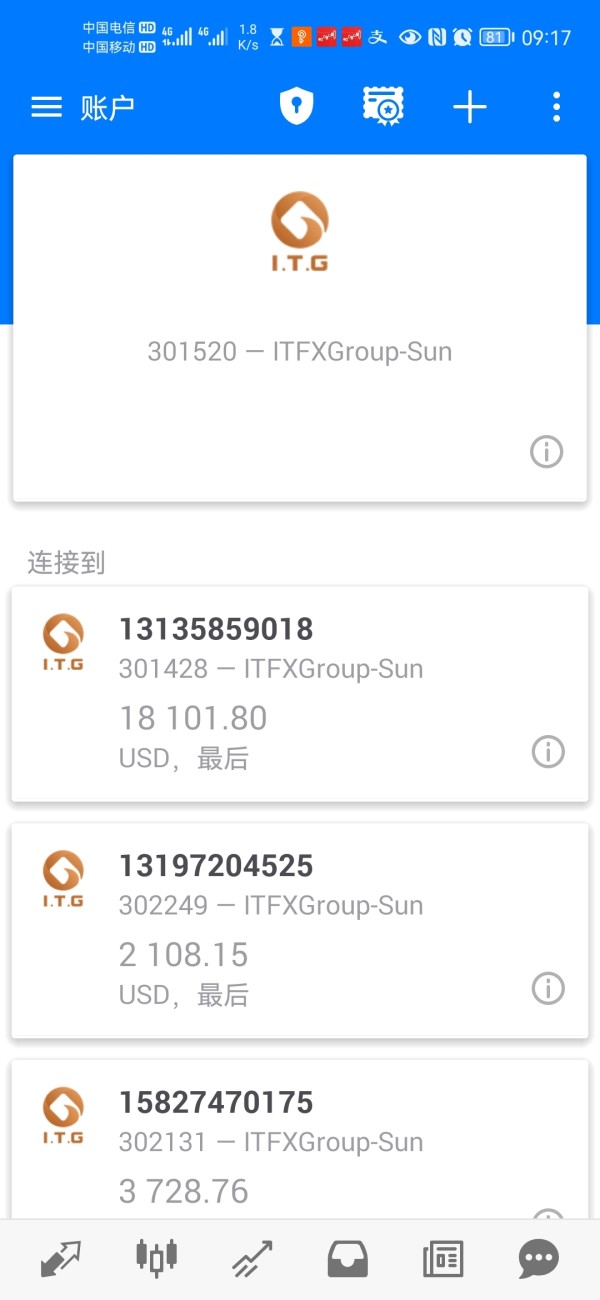Switch to the candlestick chart tab
This screenshot has width=600, height=1300.
(157, 1259)
